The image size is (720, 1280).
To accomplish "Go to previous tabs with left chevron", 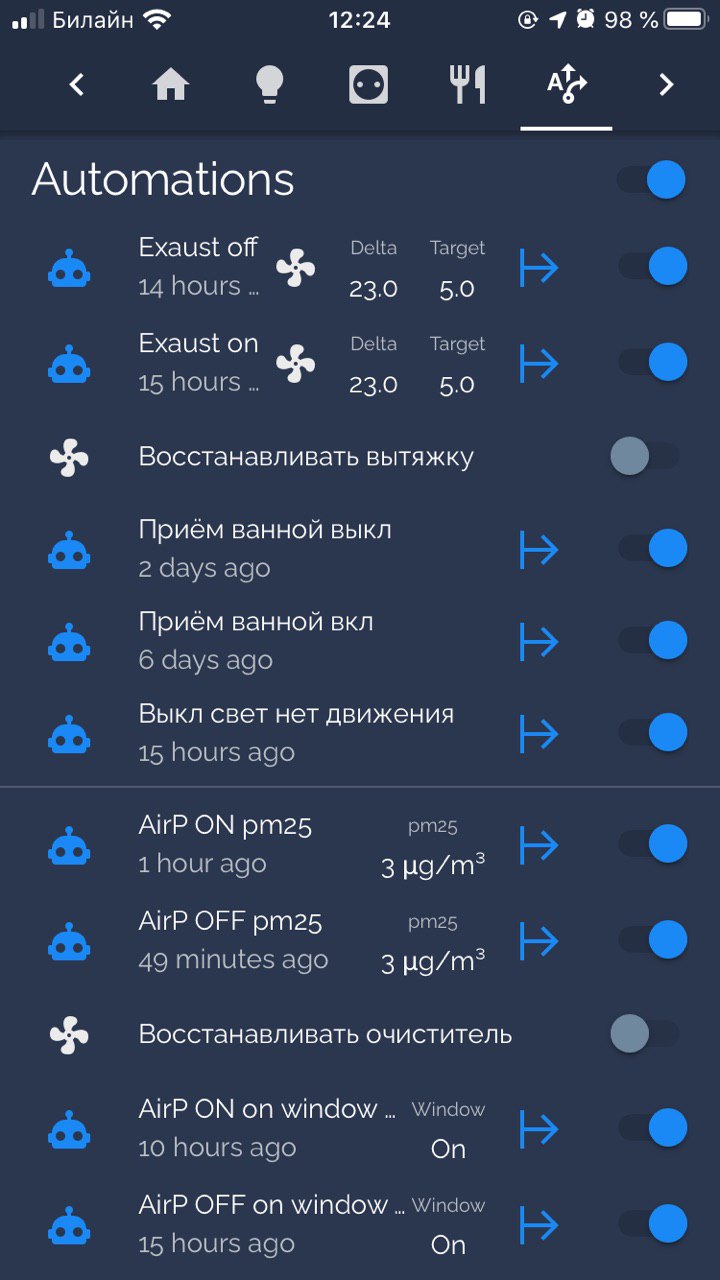I will tap(77, 86).
